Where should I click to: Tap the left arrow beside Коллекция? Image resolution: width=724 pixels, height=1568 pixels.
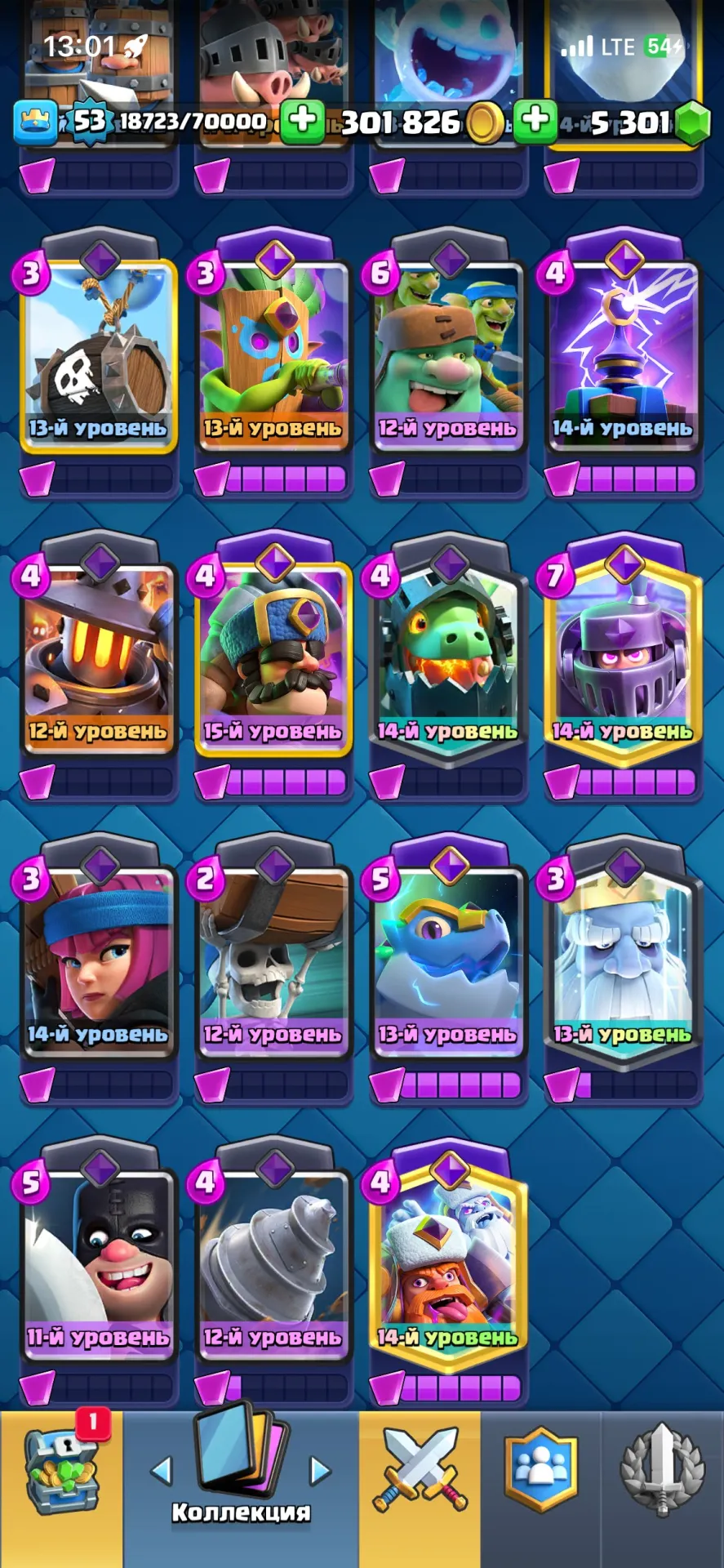(162, 1472)
